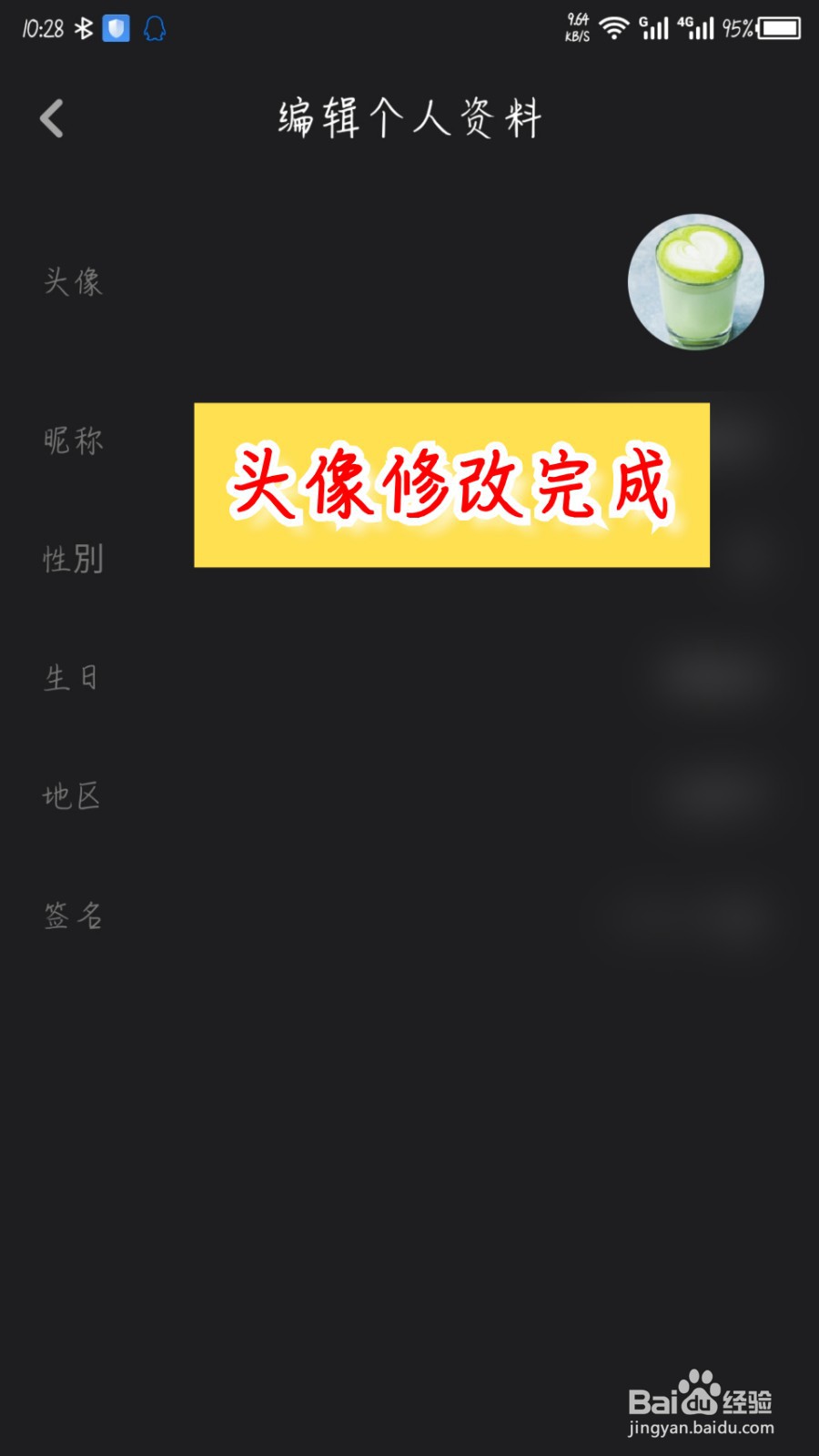Expand the 头像 avatar row
Screen dimensions: 819x1456
(x=75, y=282)
